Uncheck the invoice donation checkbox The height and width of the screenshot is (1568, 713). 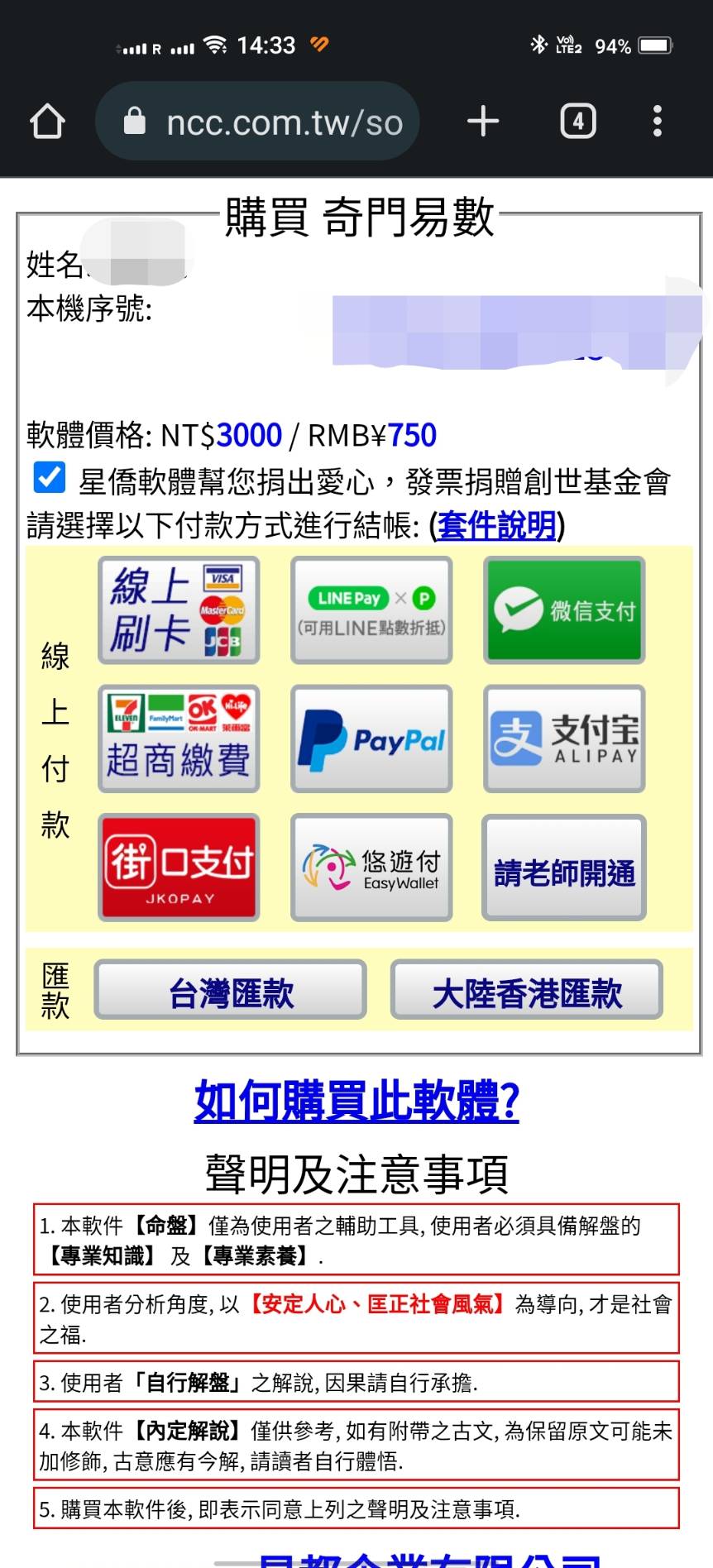(50, 477)
